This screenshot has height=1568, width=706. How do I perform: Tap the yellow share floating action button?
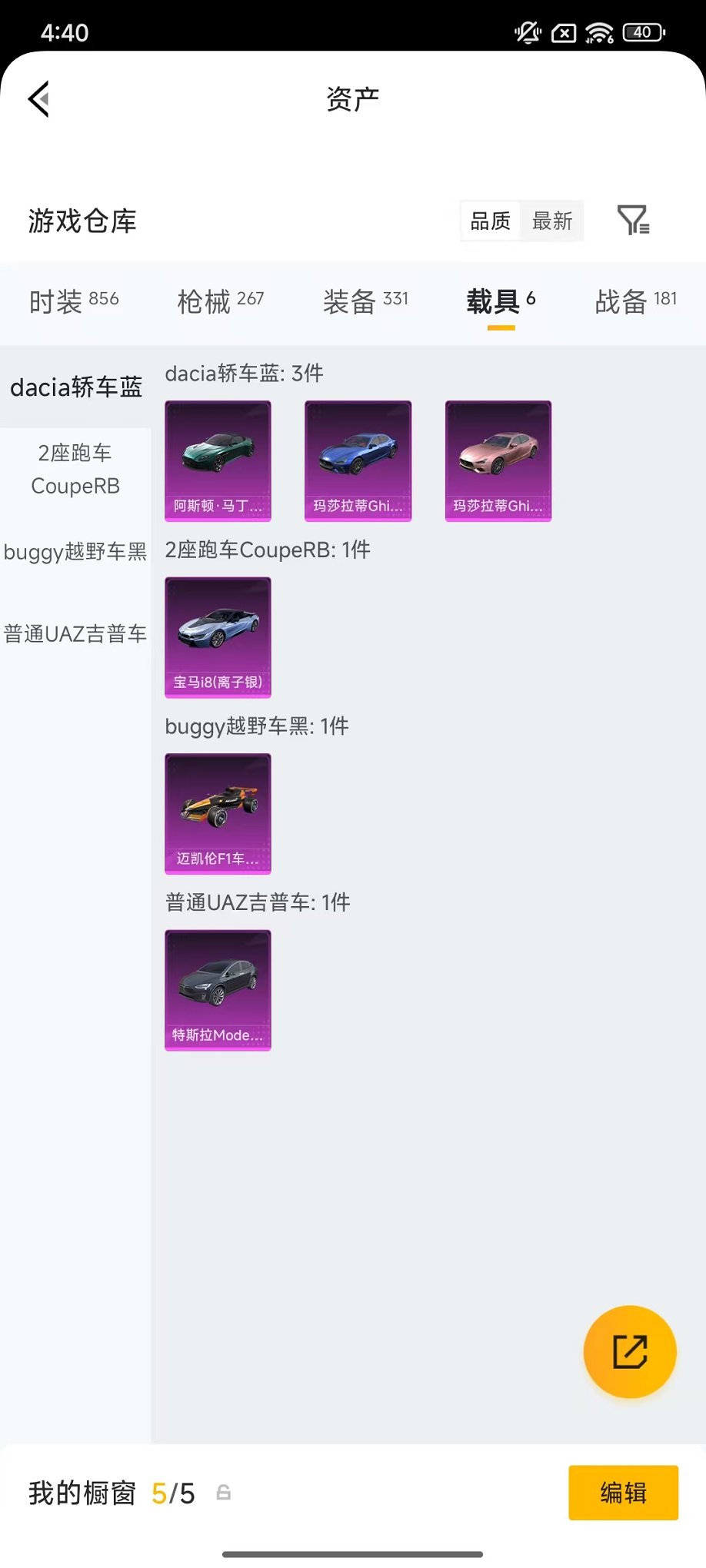pos(630,1352)
